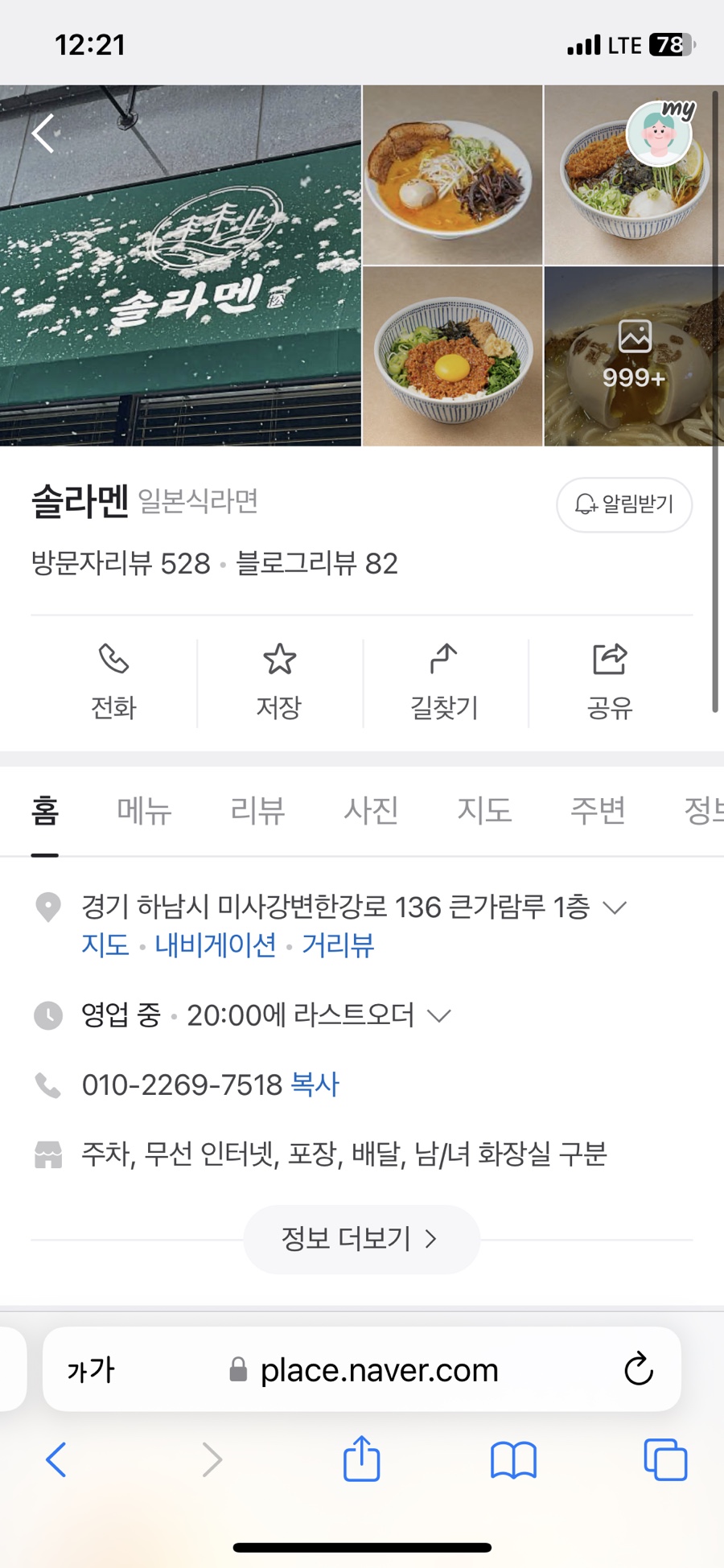Expand the business hours row
This screenshot has height=1568, width=724.
[x=439, y=1015]
